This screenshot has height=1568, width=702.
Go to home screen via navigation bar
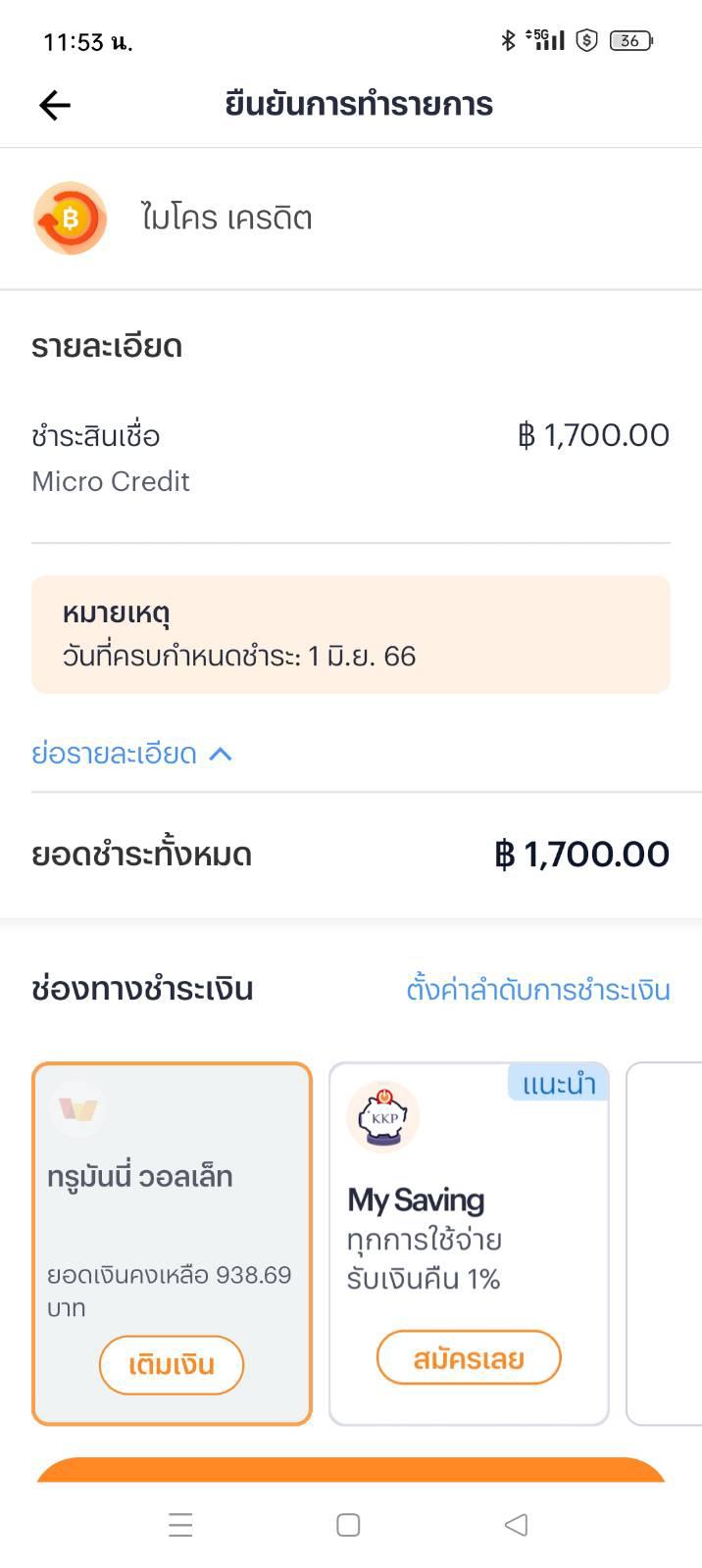coord(348,1525)
